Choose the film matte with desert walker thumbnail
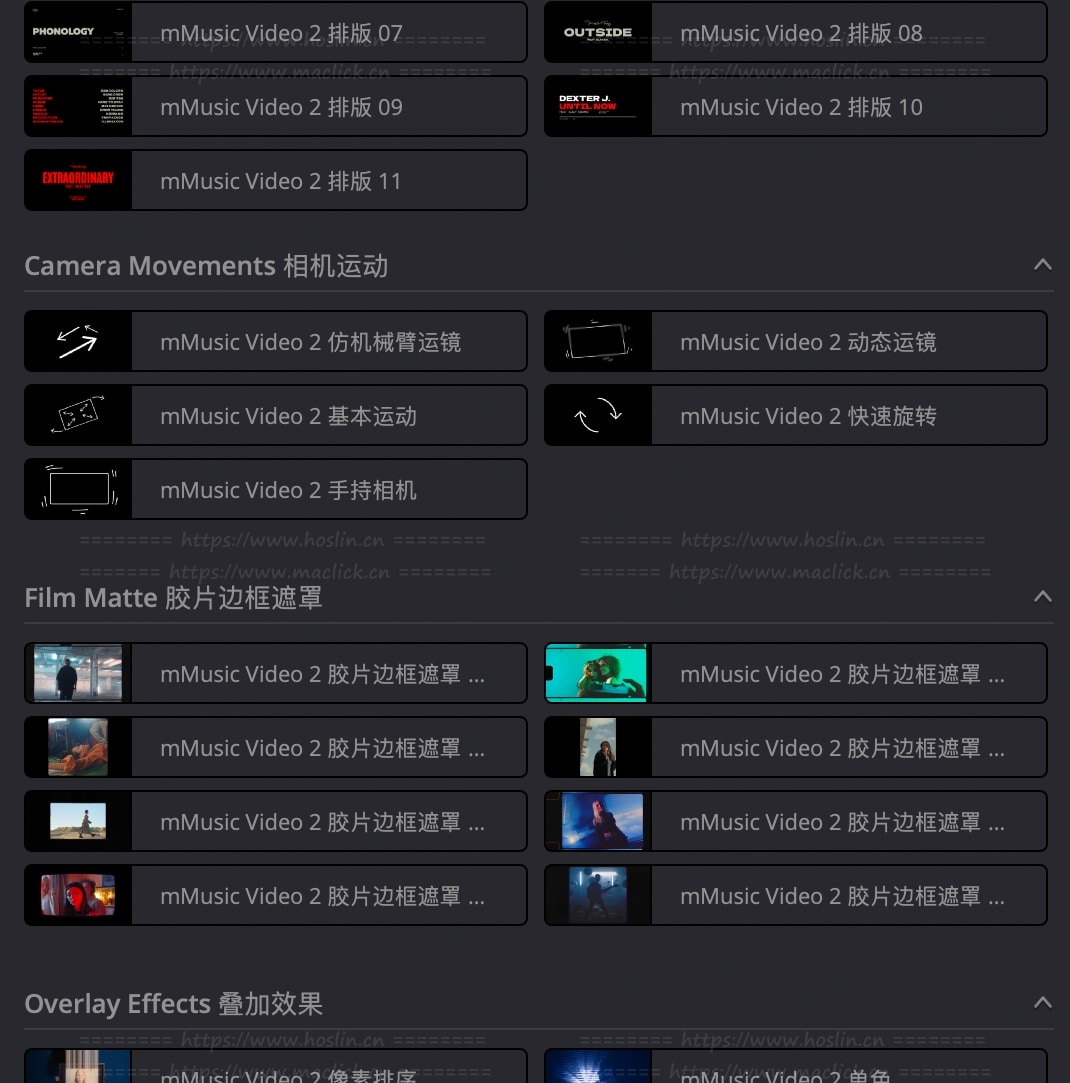This screenshot has height=1083, width=1070. (276, 822)
